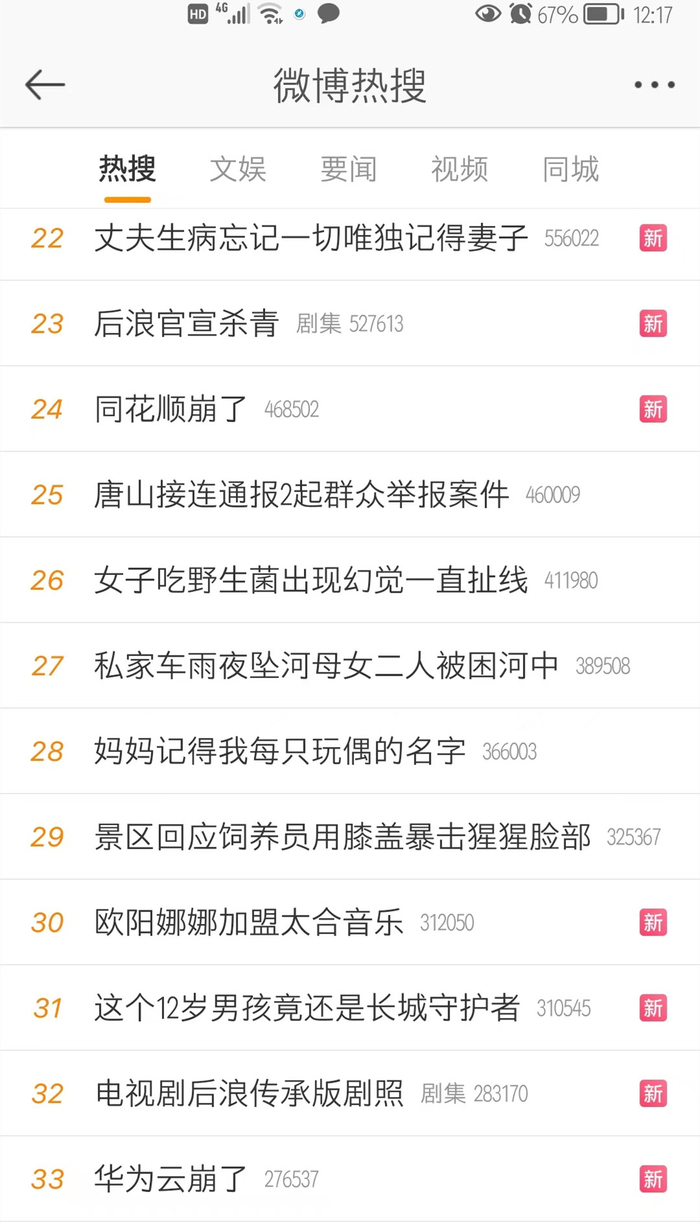The height and width of the screenshot is (1224, 700).
Task: Switch to the 同城 tab
Action: point(571,169)
